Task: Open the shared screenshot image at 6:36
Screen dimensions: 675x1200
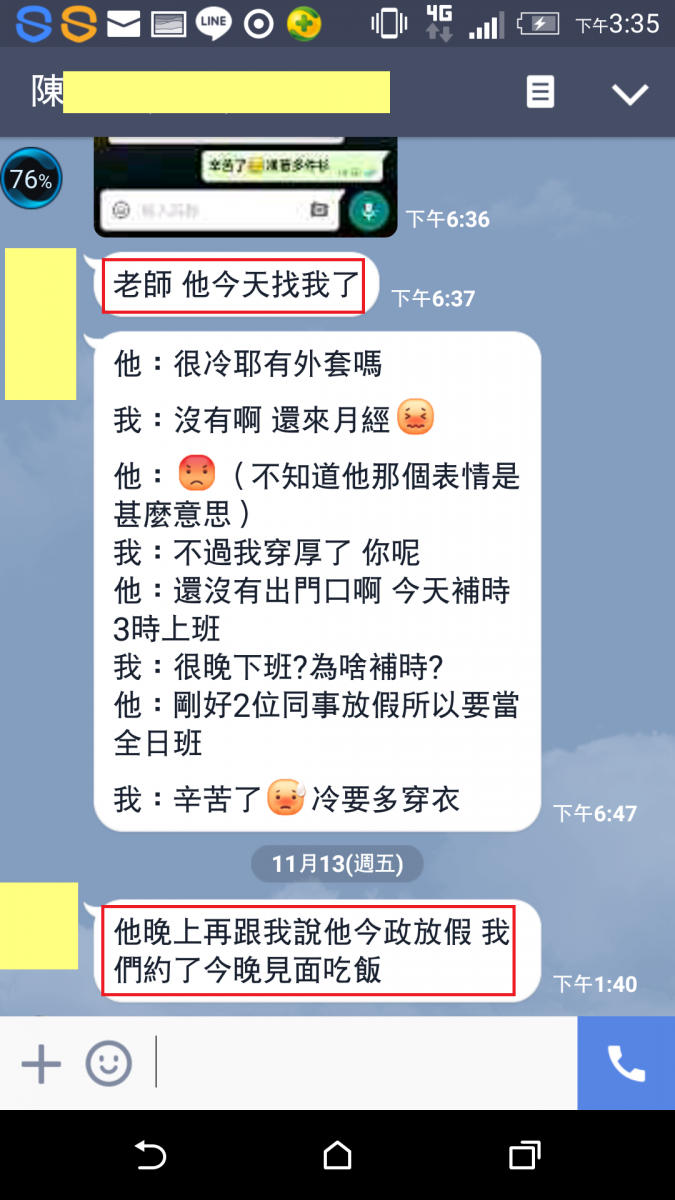Action: tap(245, 187)
